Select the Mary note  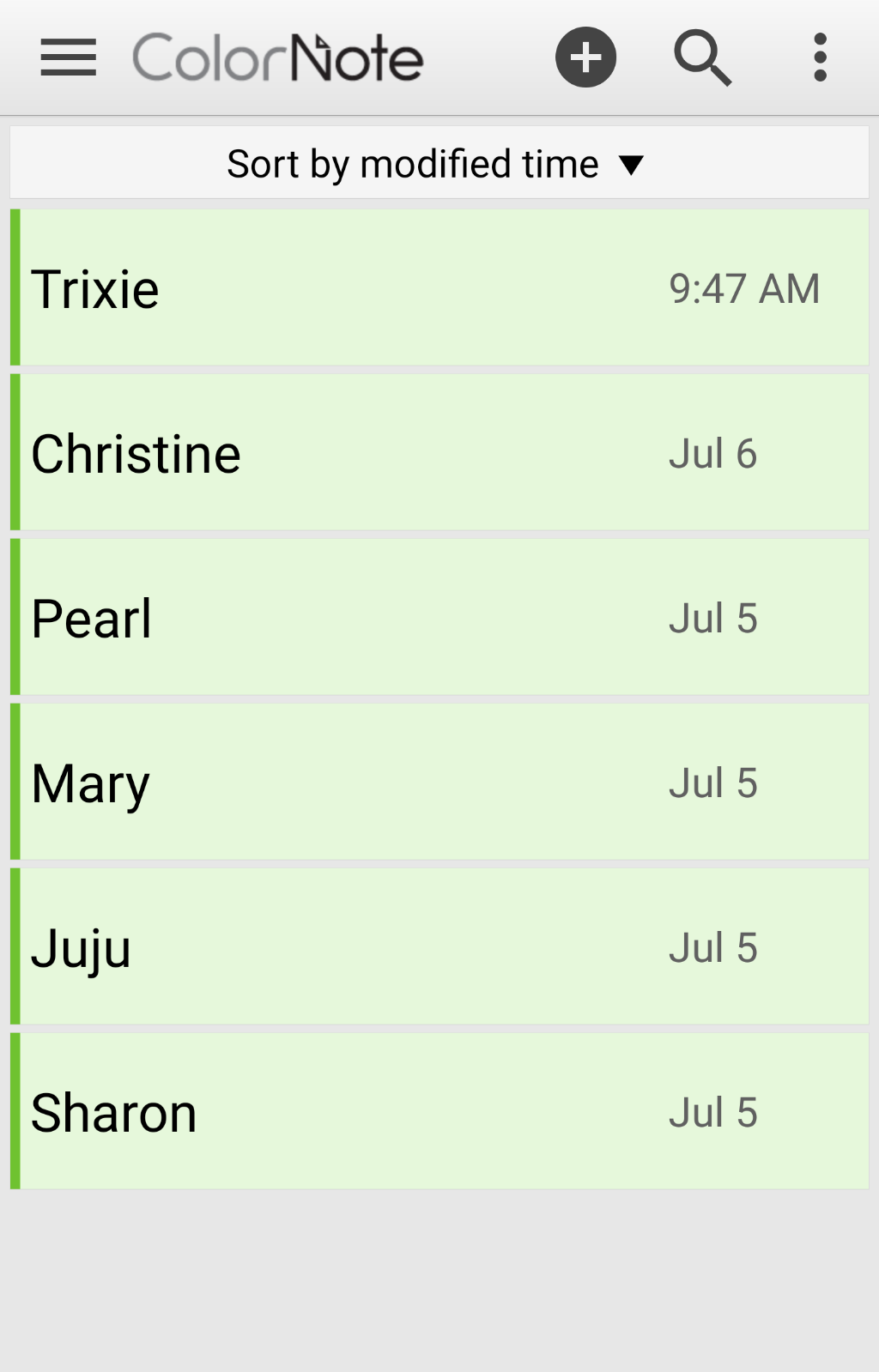tap(439, 783)
